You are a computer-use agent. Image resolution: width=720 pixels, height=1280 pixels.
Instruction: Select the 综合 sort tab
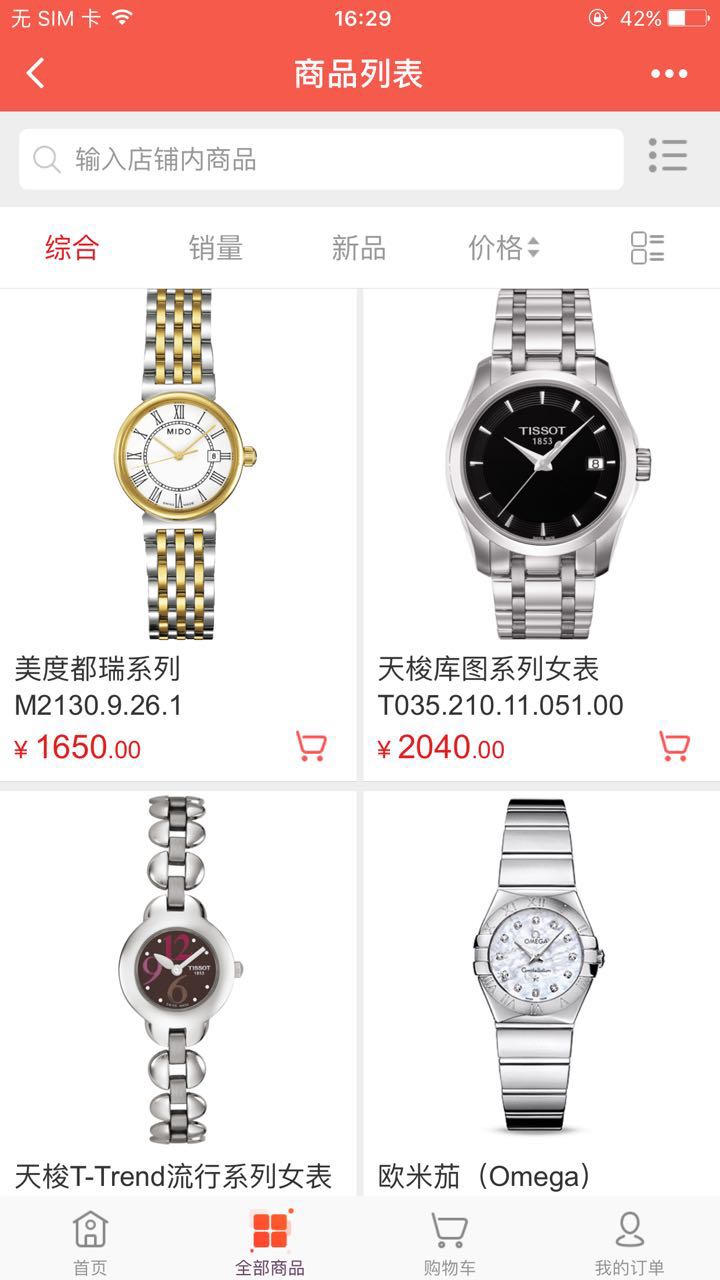(x=72, y=247)
